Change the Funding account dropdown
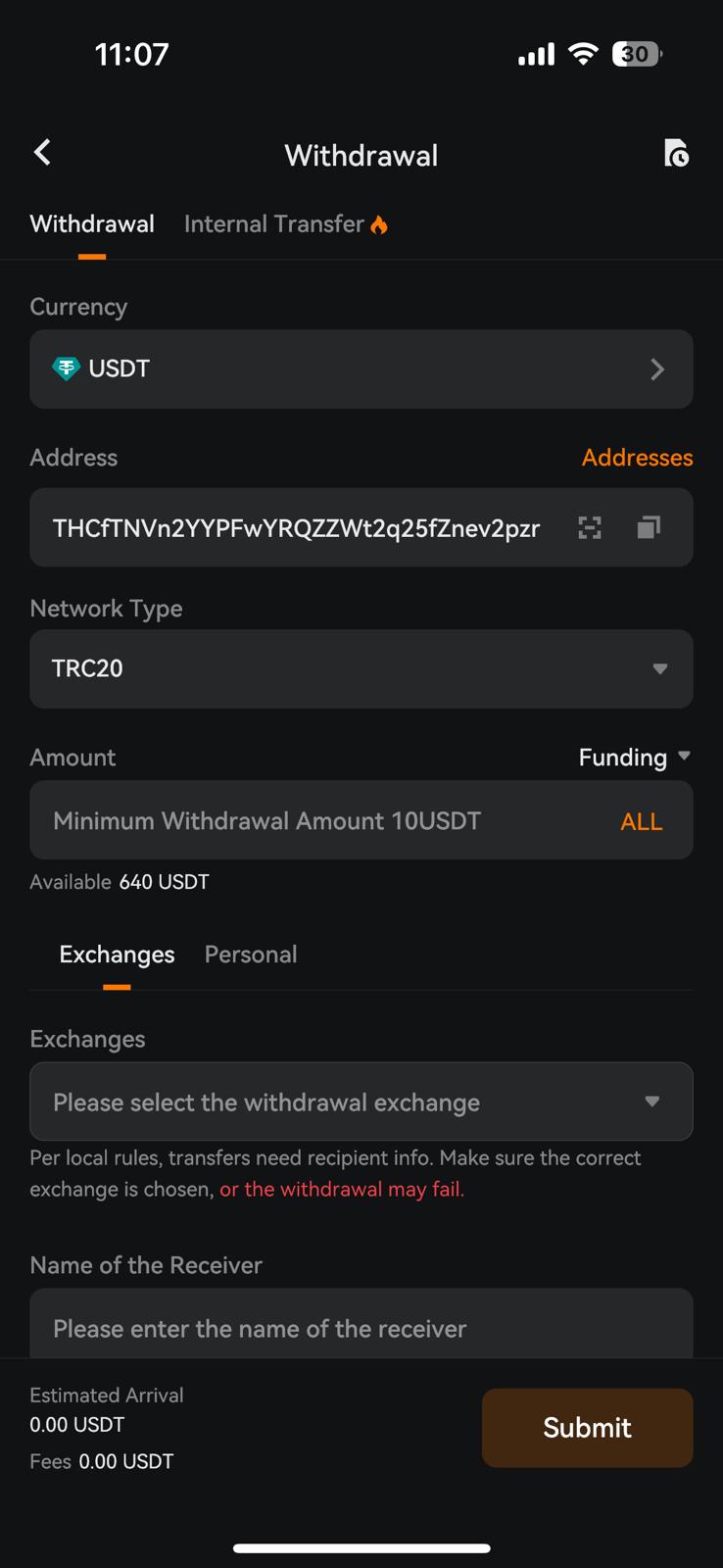This screenshot has width=723, height=1568. tap(635, 758)
